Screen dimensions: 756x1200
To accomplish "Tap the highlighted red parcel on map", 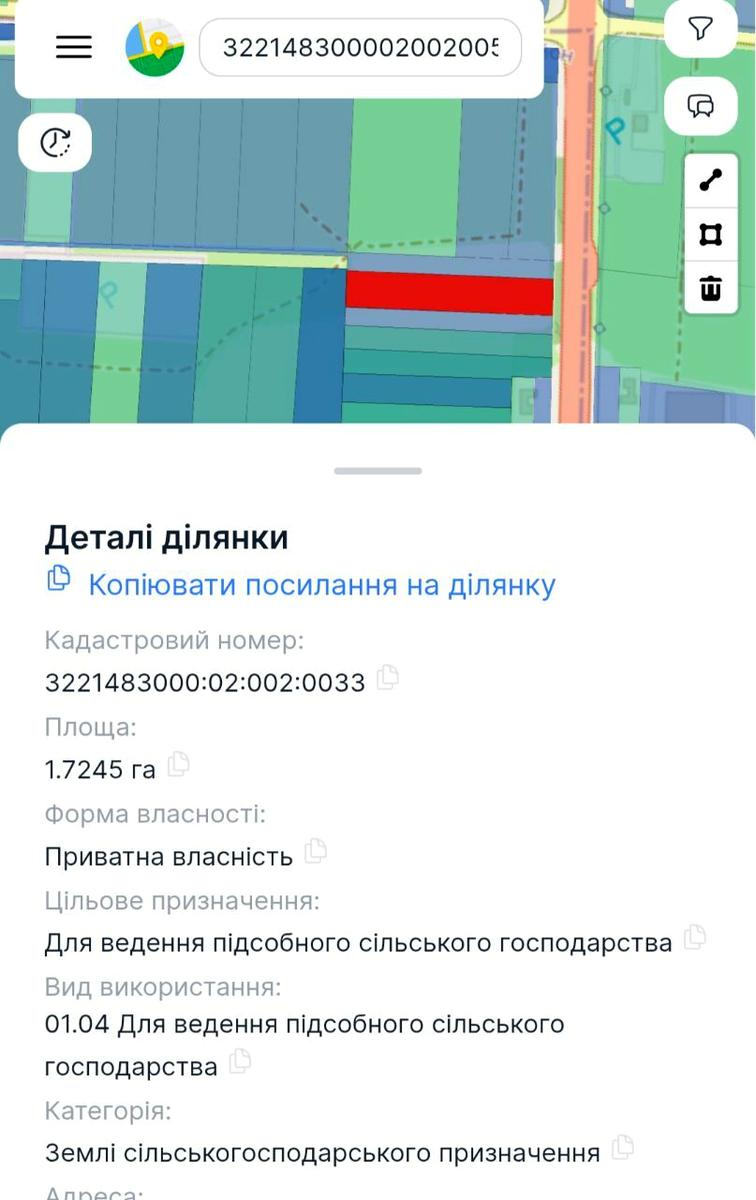I will [449, 294].
